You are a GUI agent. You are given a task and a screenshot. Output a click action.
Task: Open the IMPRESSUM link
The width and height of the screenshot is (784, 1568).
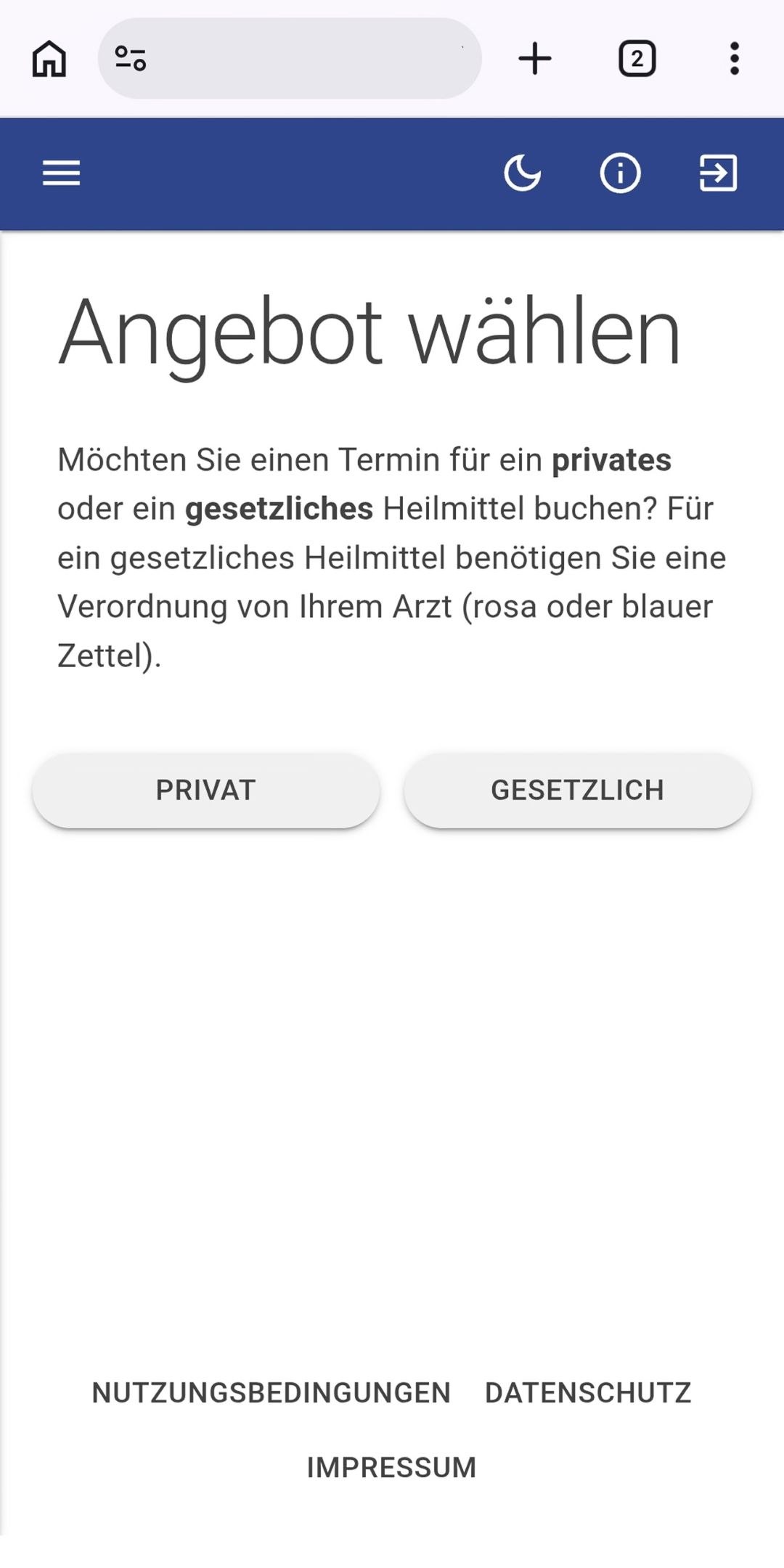[x=392, y=1468]
